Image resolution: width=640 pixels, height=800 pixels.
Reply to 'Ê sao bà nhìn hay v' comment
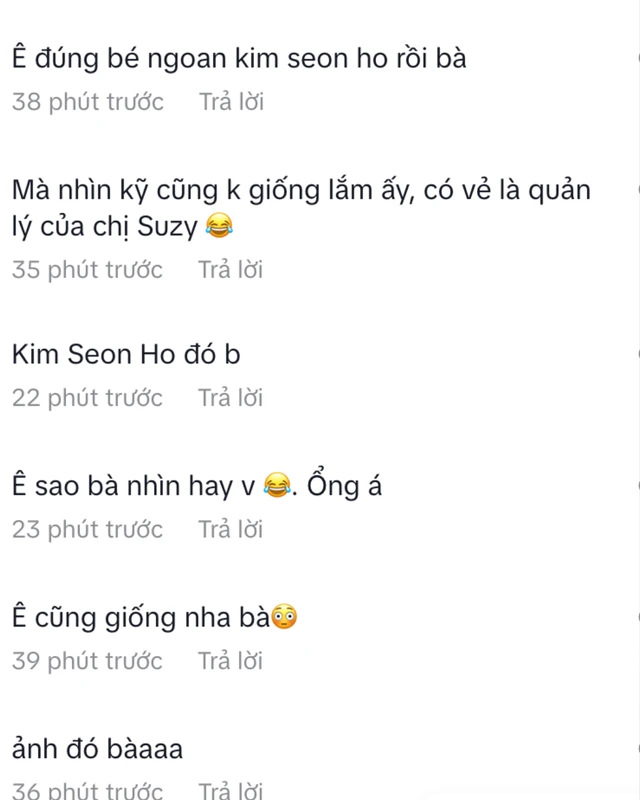pyautogui.click(x=230, y=530)
